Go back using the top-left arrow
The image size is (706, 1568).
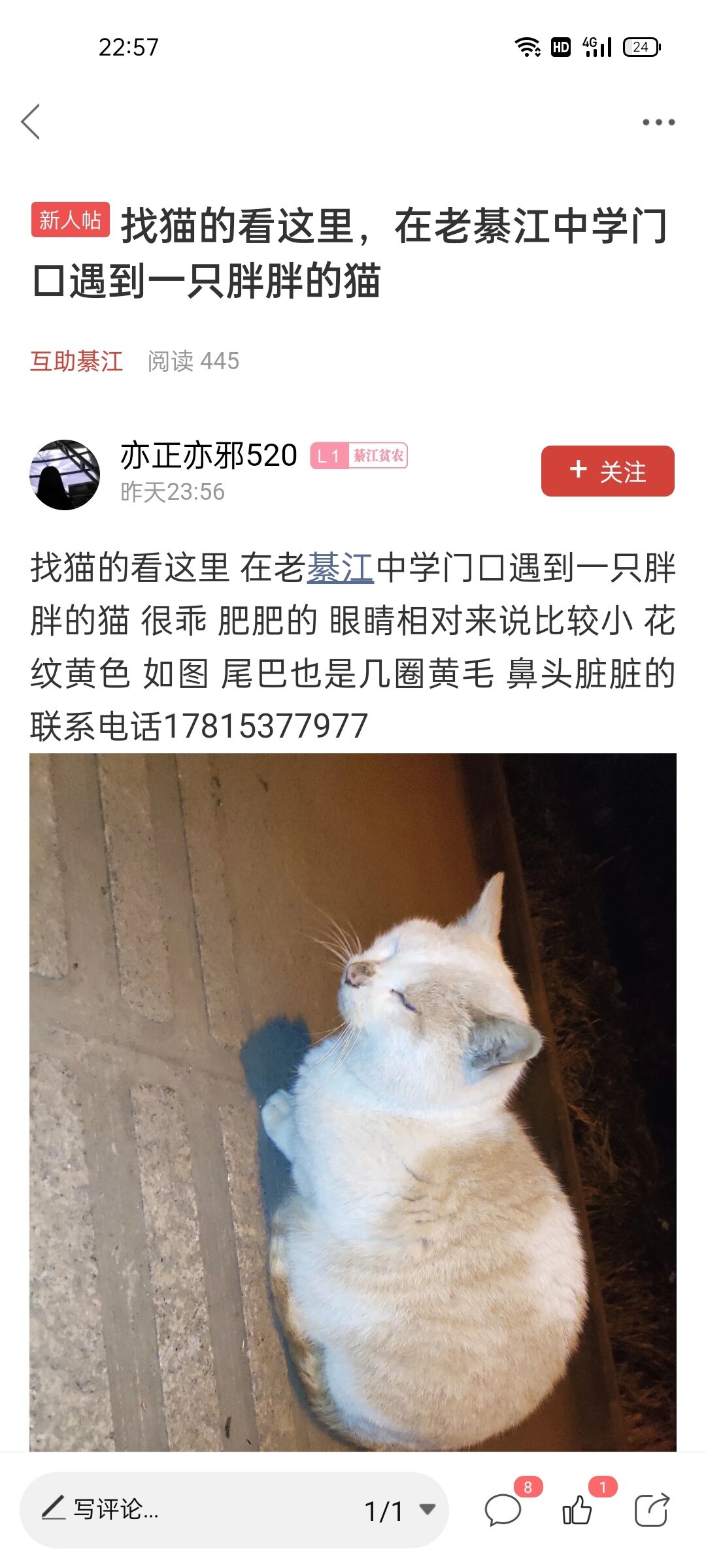point(31,122)
